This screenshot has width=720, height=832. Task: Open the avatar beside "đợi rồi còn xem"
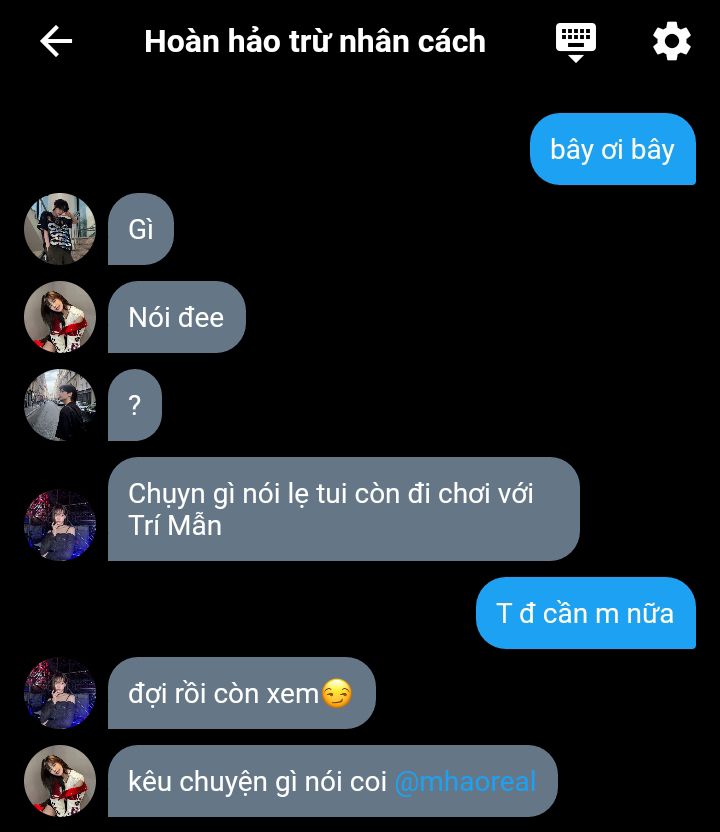pos(60,693)
